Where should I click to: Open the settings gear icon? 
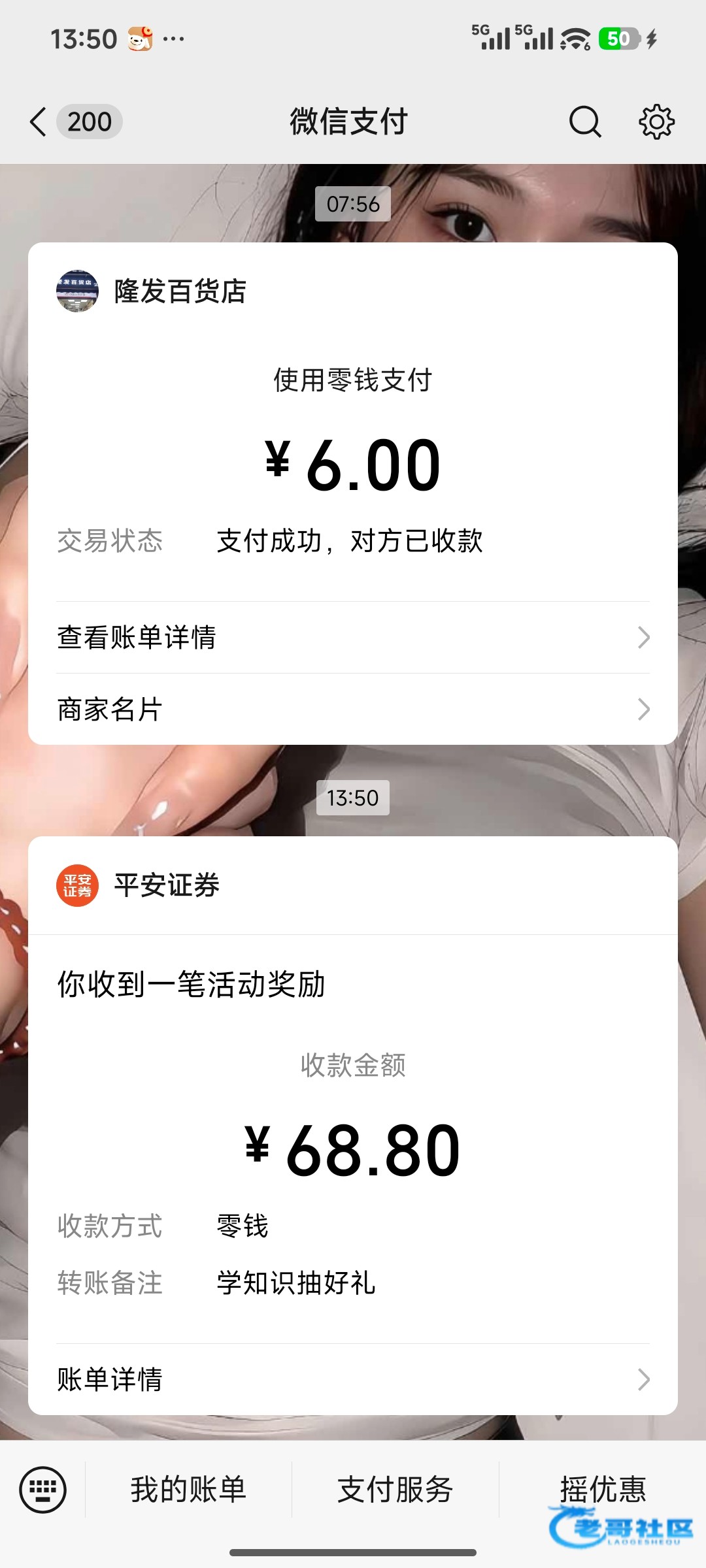656,122
